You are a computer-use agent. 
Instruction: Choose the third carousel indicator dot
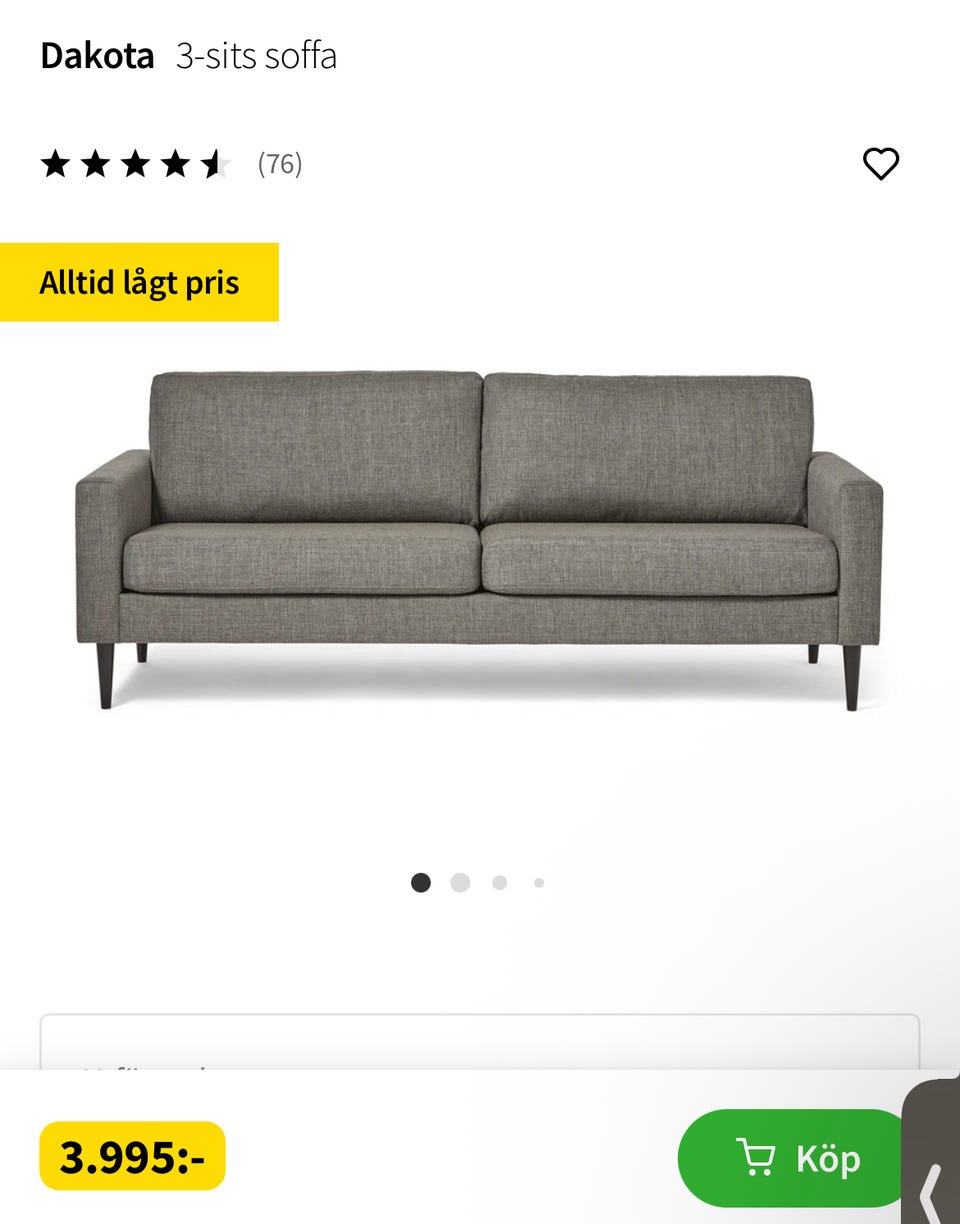[499, 882]
